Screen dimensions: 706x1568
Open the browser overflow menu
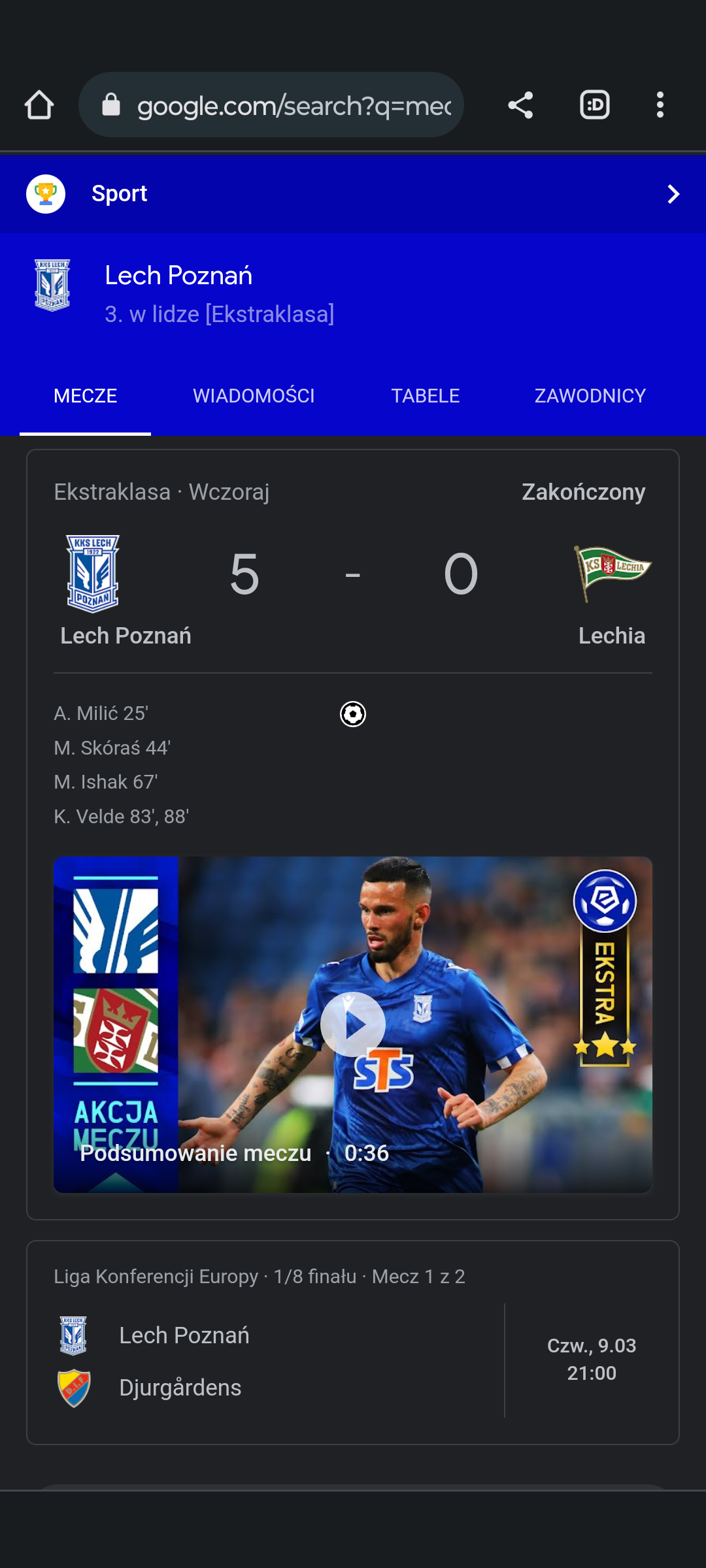pos(660,105)
